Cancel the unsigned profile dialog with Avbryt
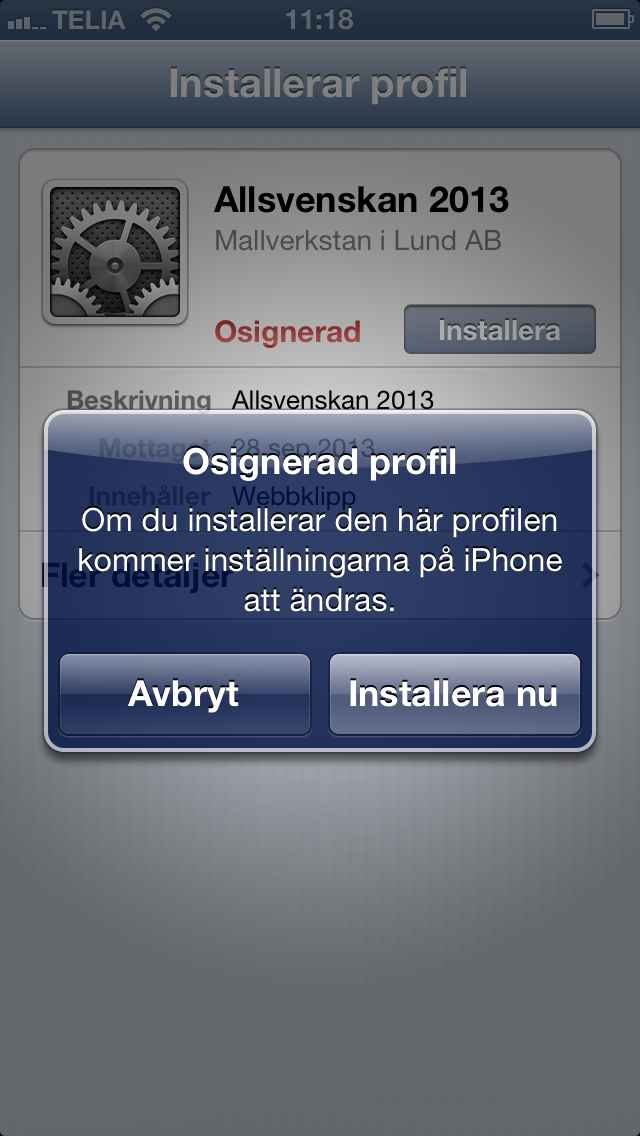640x1136 pixels. tap(185, 694)
